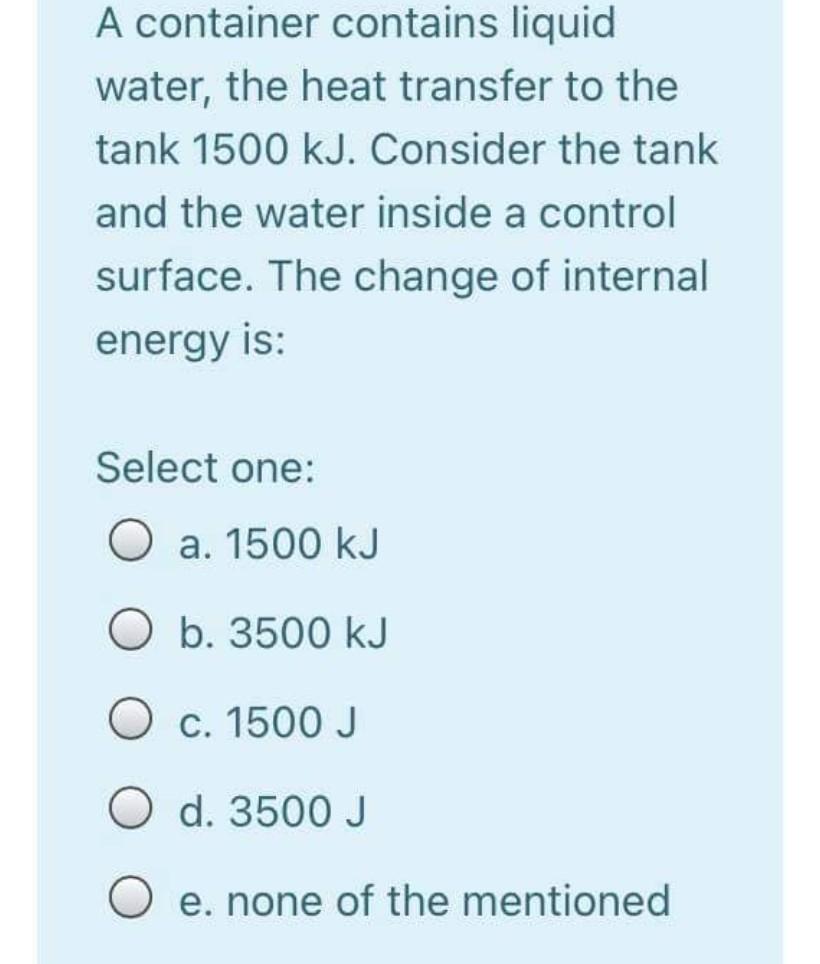Pick answer c. 1500 J
This screenshot has height=964, width=820.
[124, 722]
